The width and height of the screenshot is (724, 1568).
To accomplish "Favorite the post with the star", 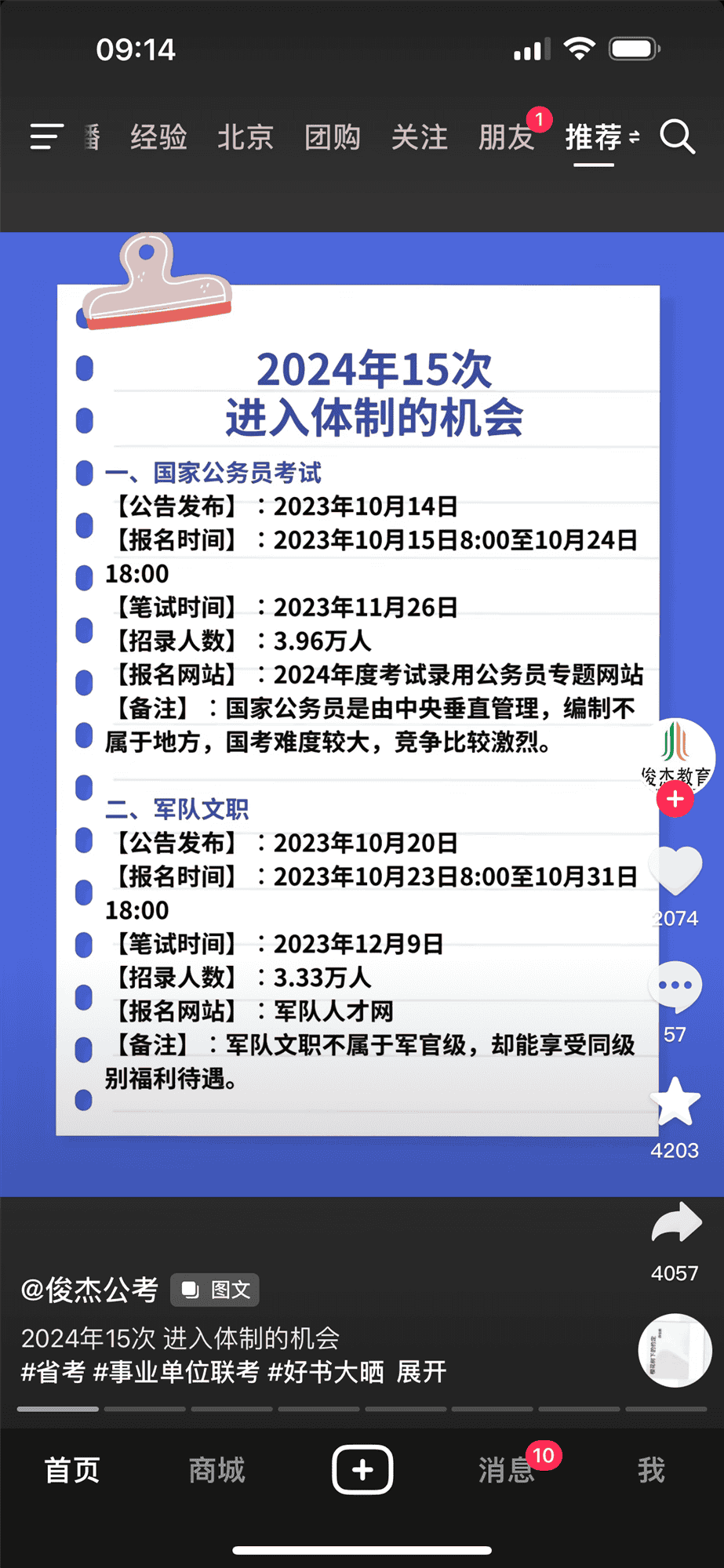I will coord(675,1102).
